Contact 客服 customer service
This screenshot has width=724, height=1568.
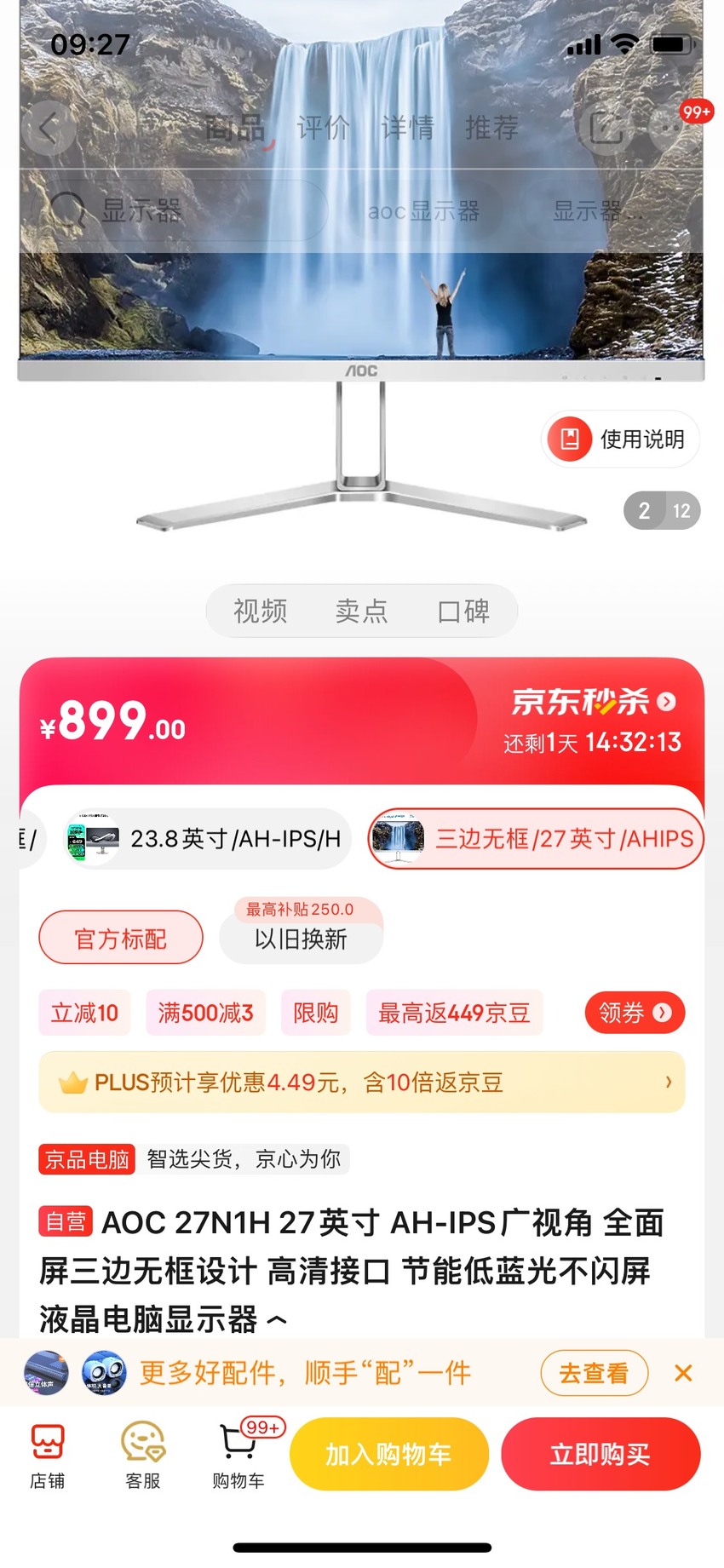click(x=143, y=1455)
